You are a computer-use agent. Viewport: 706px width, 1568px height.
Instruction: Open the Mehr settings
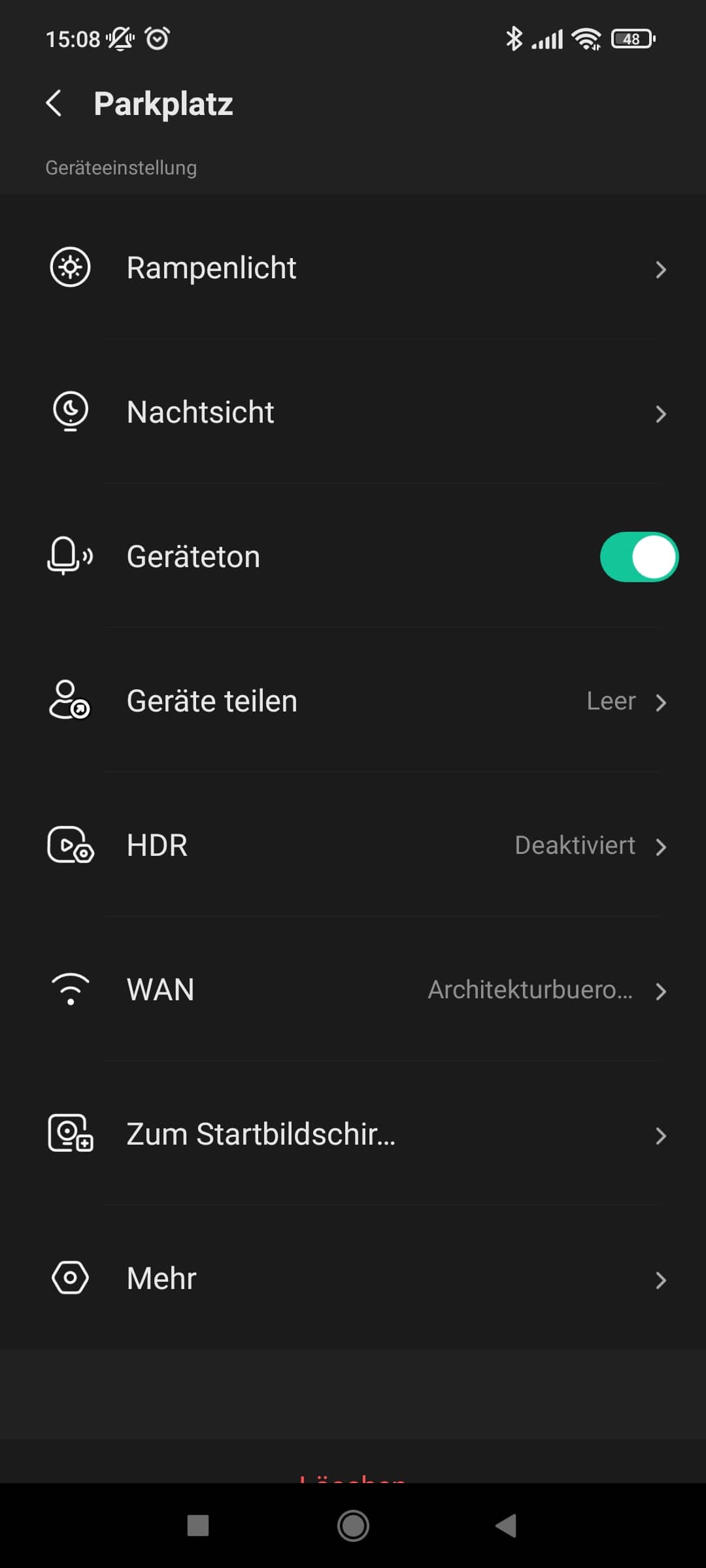tap(353, 1279)
